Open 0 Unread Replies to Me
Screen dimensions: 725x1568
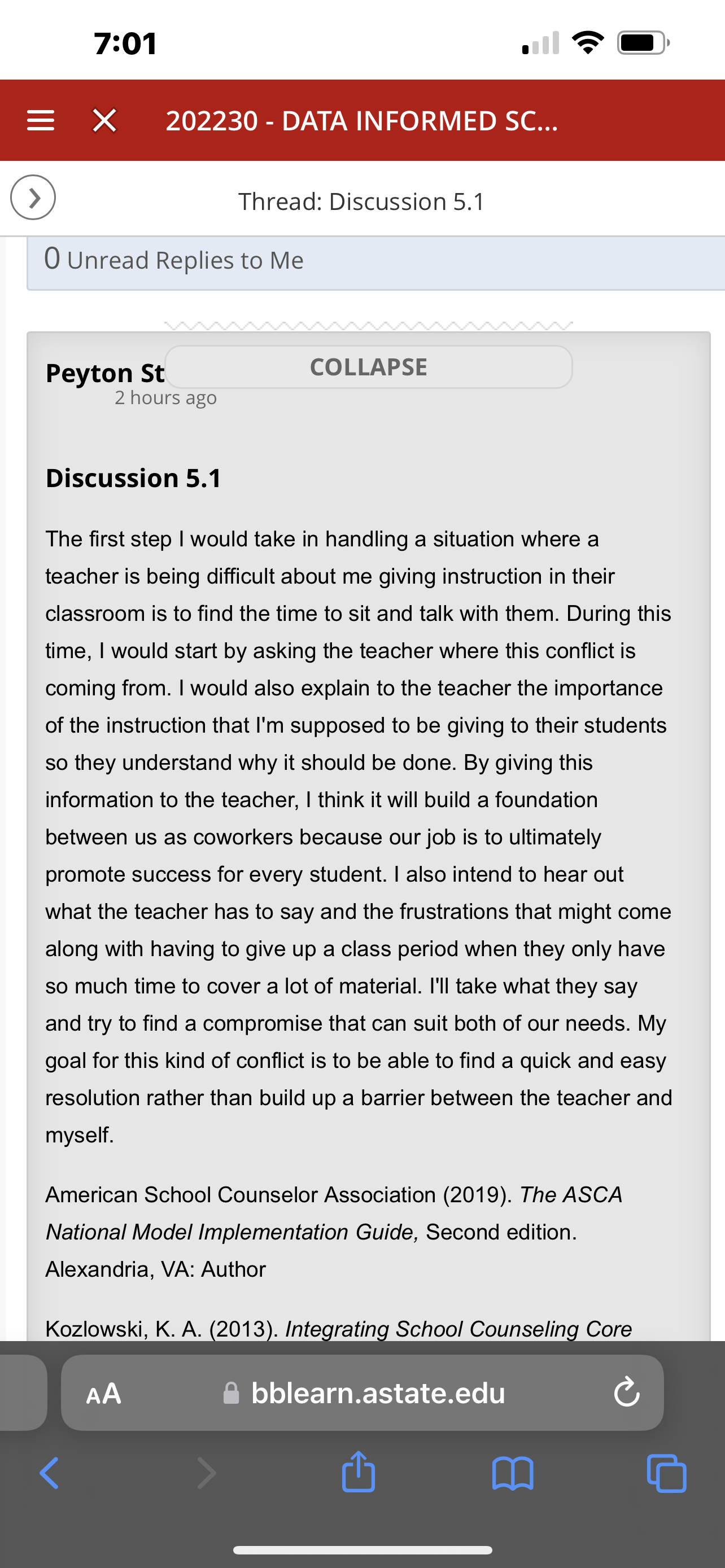pyautogui.click(x=173, y=260)
